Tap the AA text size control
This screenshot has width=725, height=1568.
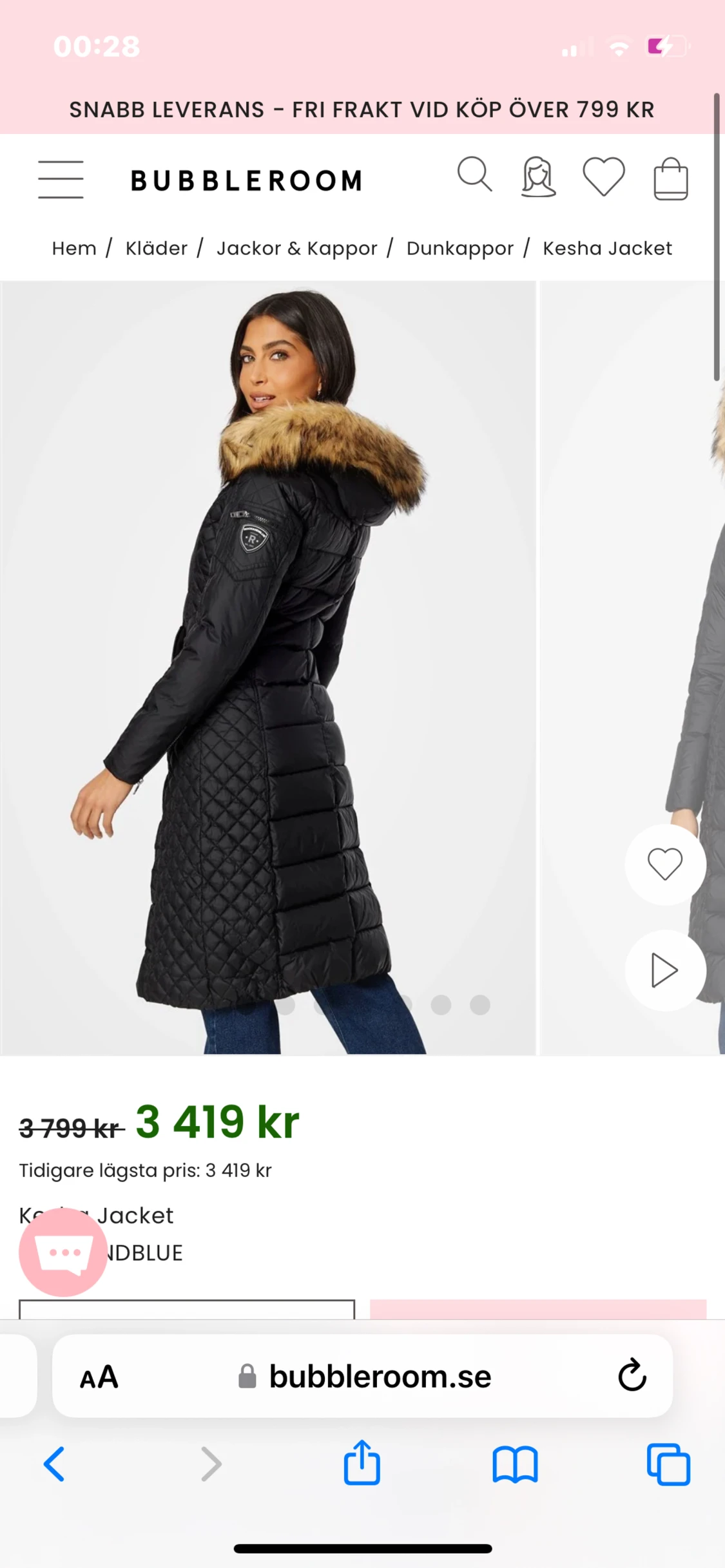pyautogui.click(x=99, y=1377)
